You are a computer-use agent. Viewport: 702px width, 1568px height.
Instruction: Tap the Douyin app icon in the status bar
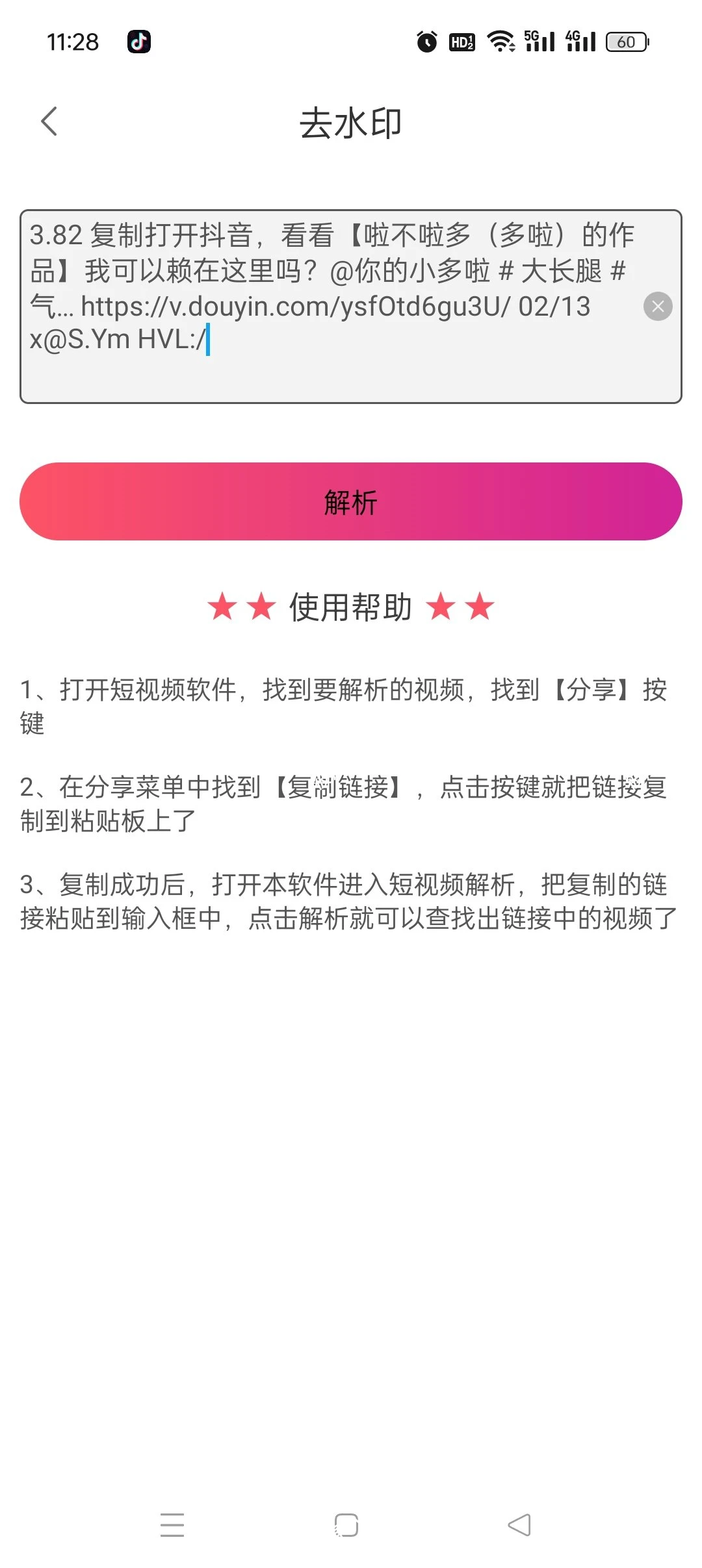point(139,41)
